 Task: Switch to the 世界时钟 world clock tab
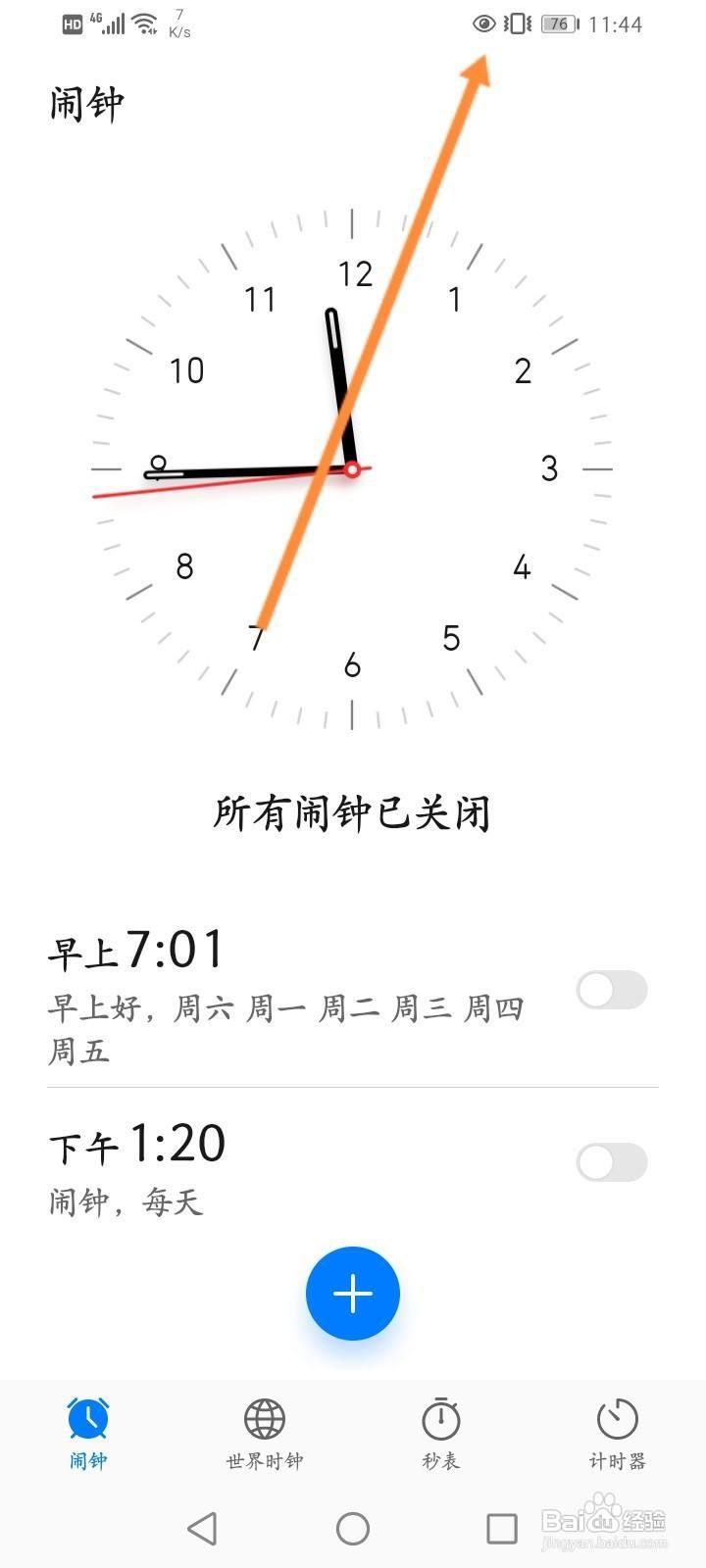(x=263, y=1433)
